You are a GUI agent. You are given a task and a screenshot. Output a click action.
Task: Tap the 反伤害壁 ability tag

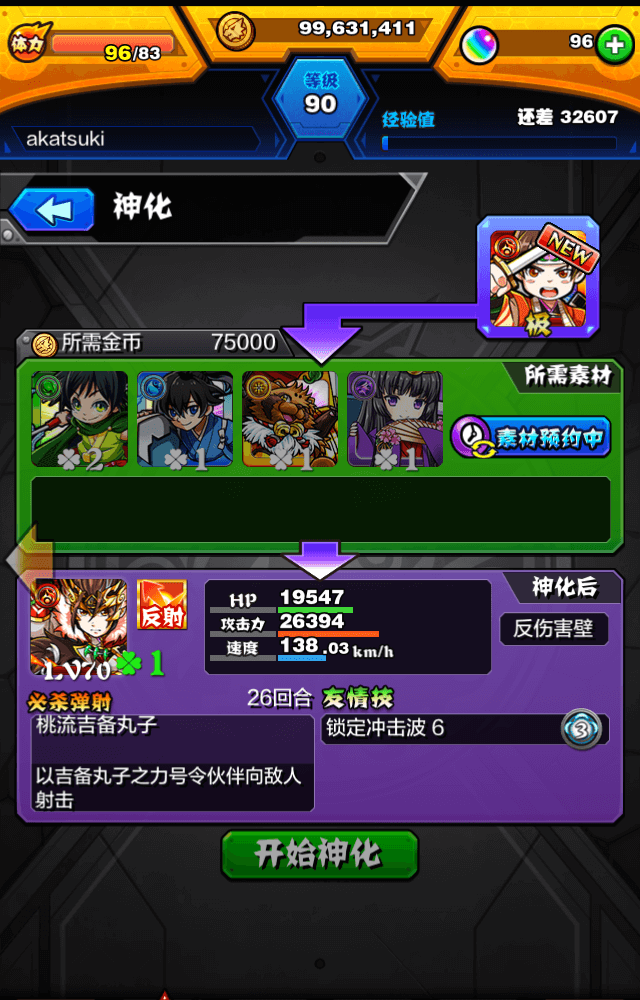(x=553, y=629)
